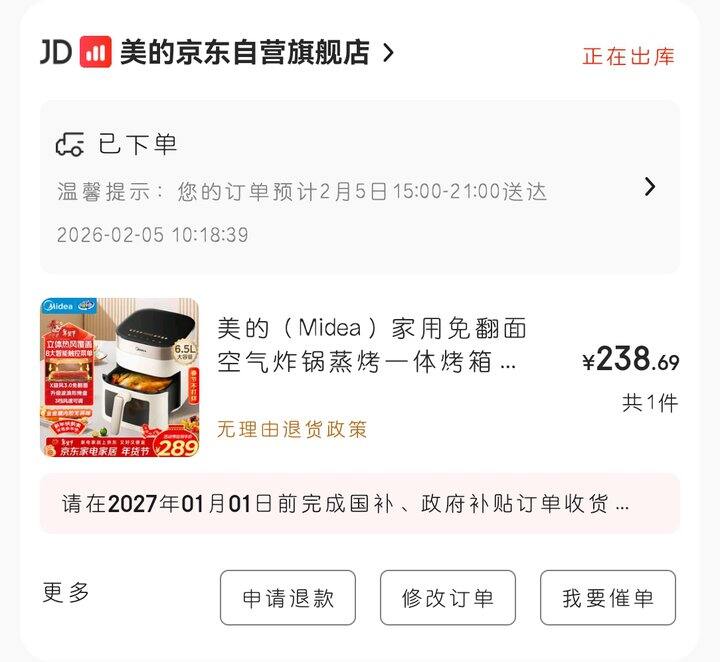
Task: Expand the 国补 subsidy receipt notice
Action: point(359,503)
